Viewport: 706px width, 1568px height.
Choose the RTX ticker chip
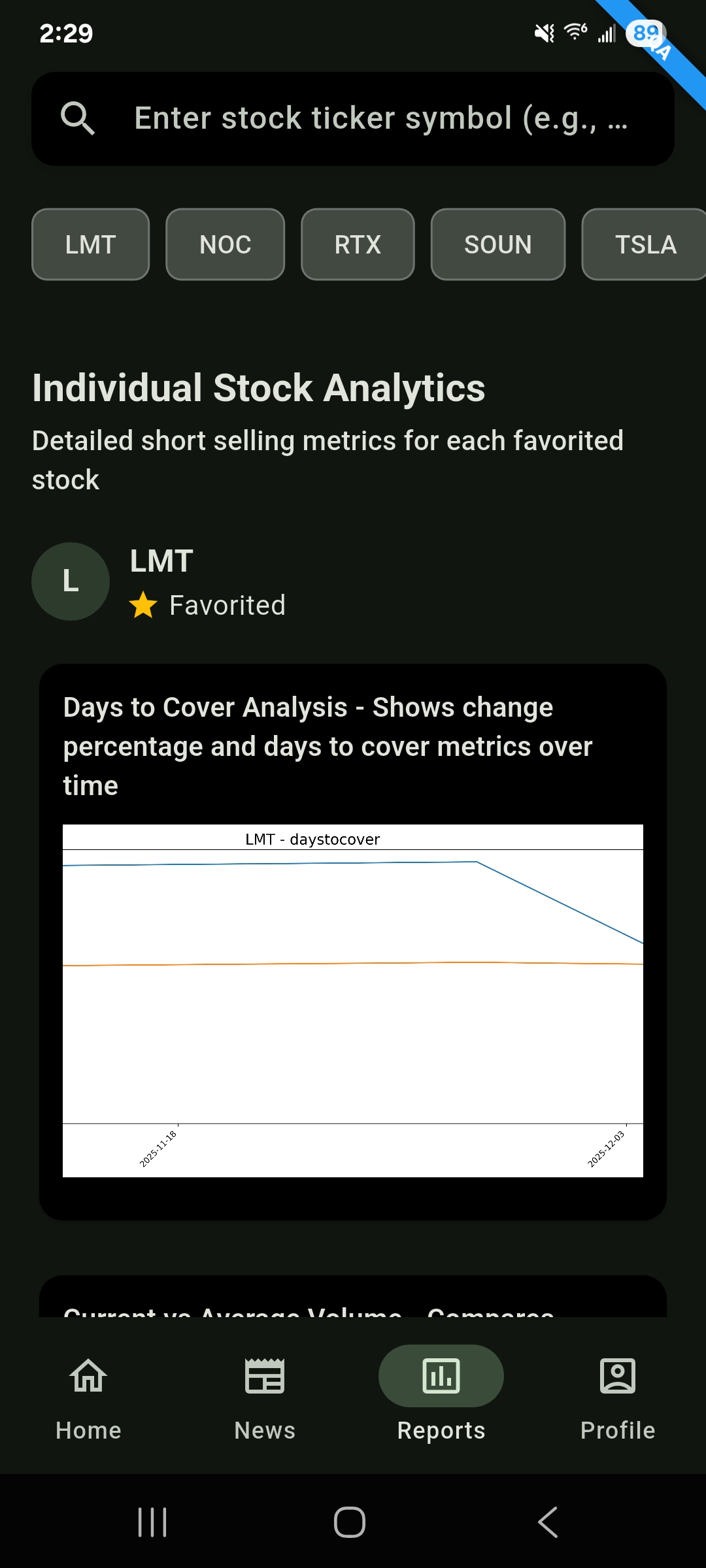358,244
